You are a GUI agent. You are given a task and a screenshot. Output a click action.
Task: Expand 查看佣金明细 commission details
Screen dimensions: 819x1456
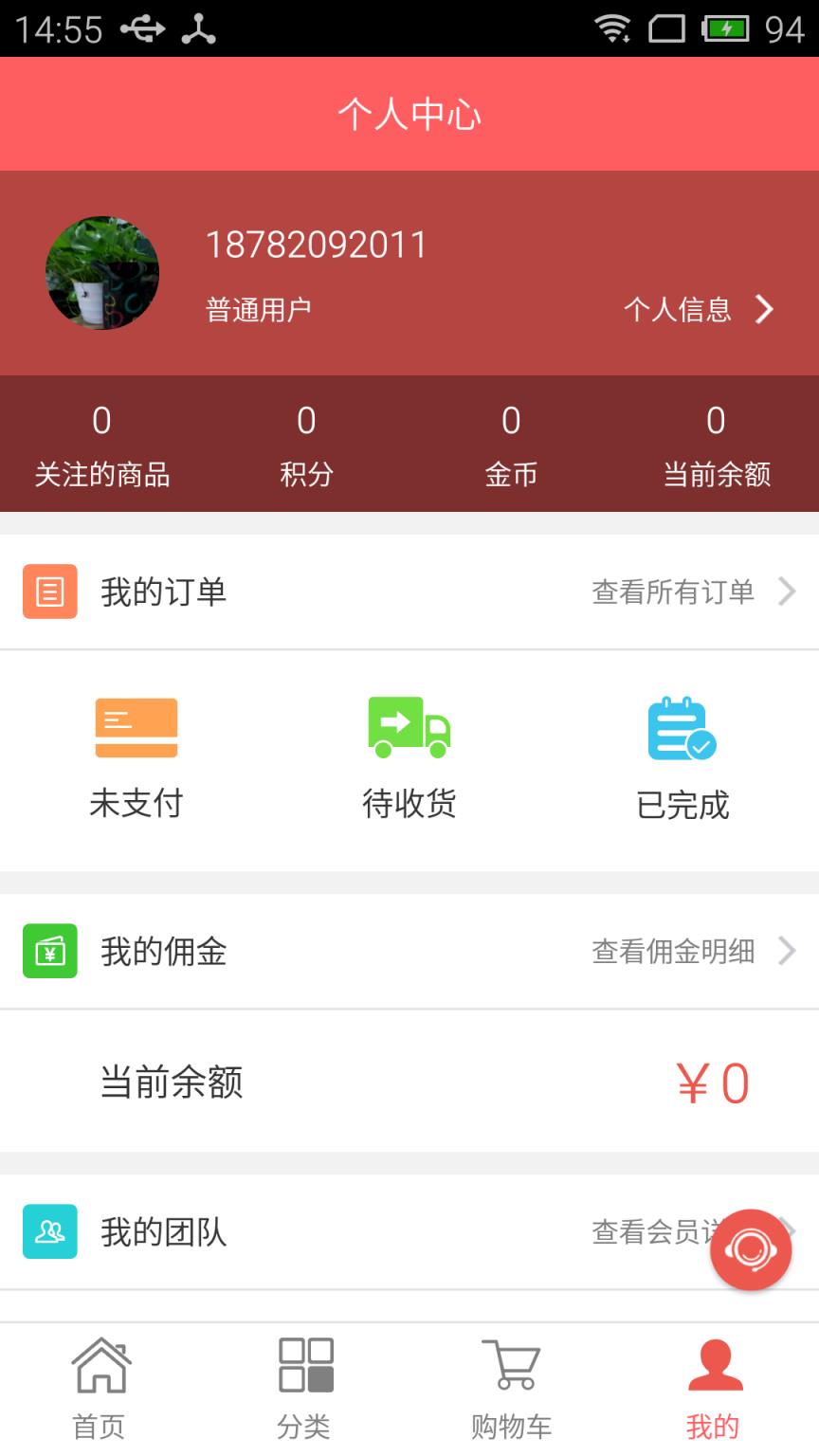tap(673, 951)
